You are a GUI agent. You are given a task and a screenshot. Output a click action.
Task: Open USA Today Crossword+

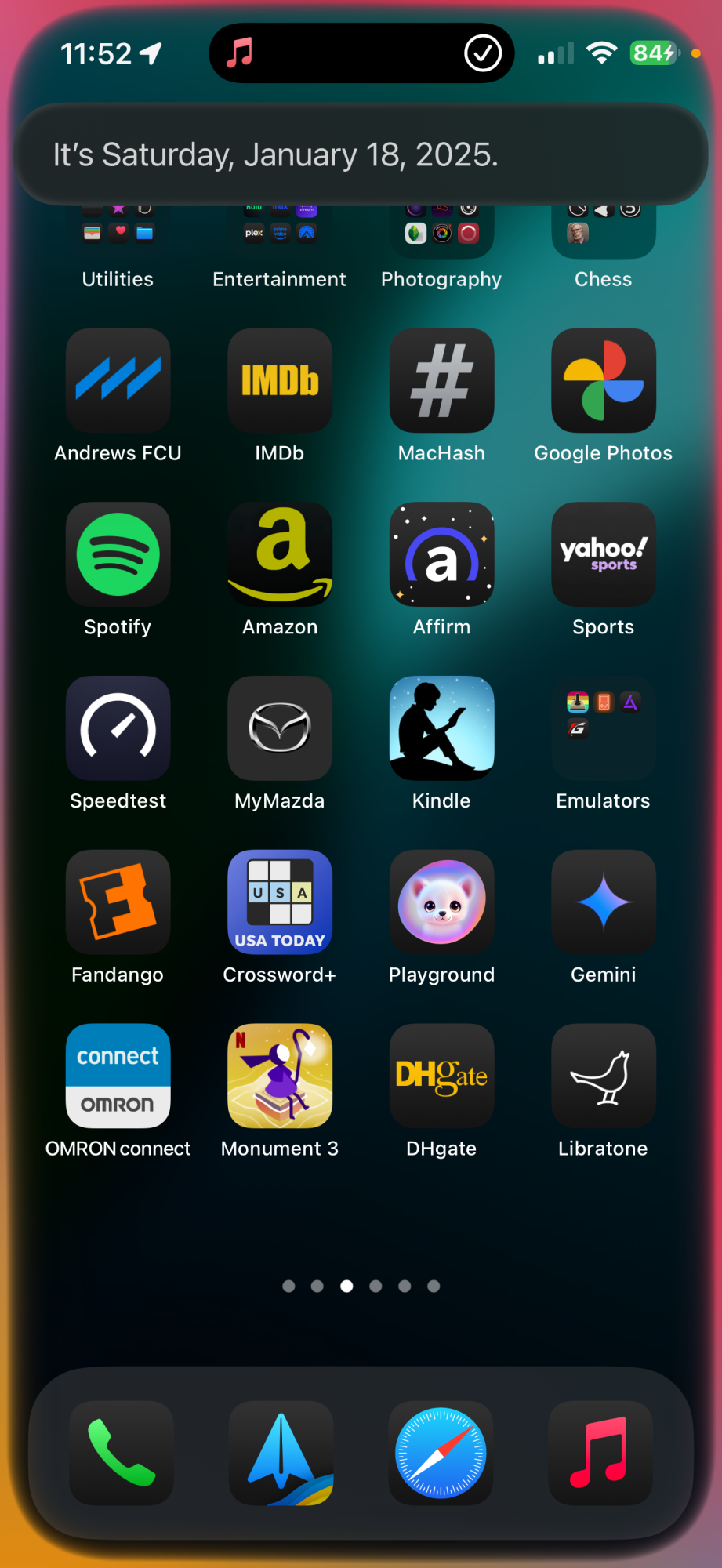tap(280, 902)
